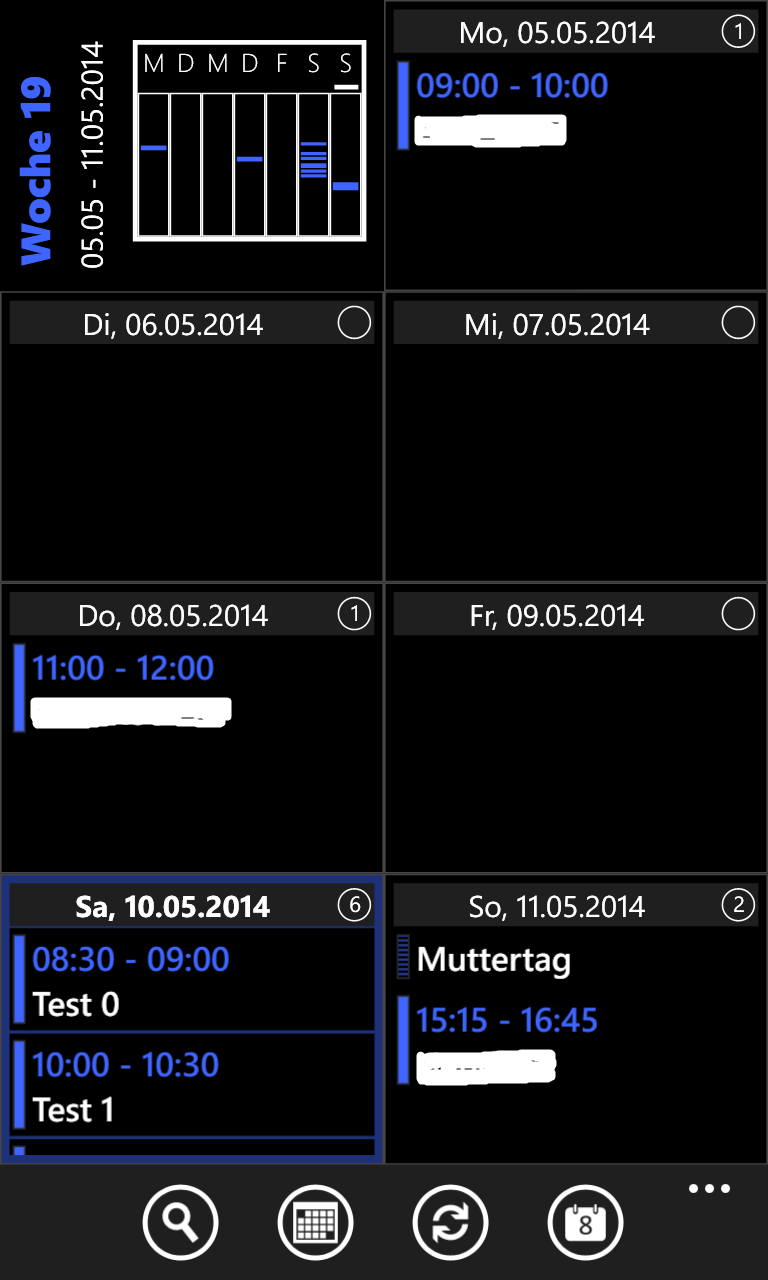Select the Sa, 10.05.2014 day header
This screenshot has height=1280, width=768.
[x=192, y=906]
